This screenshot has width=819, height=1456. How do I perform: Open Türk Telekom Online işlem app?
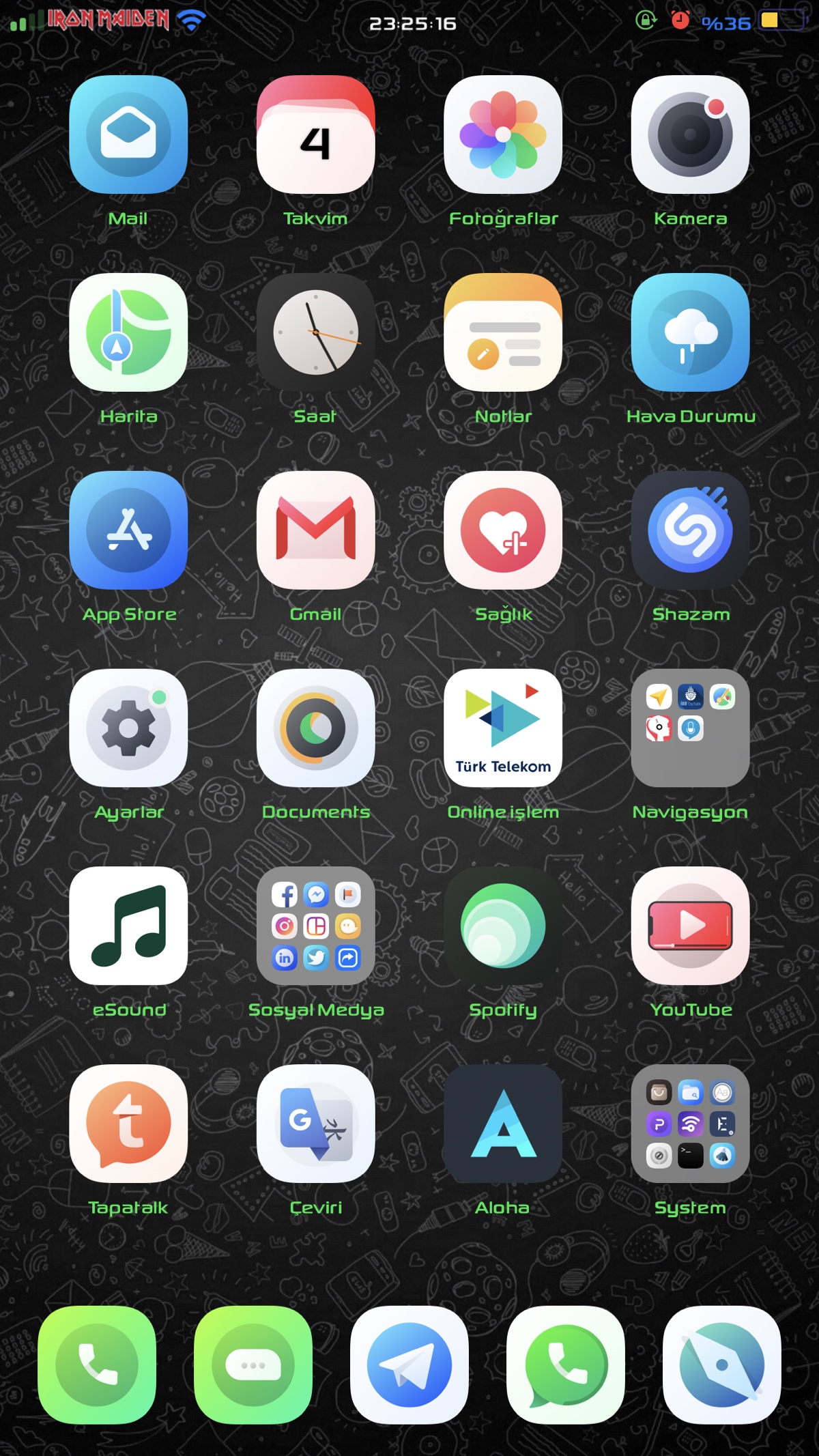(503, 728)
